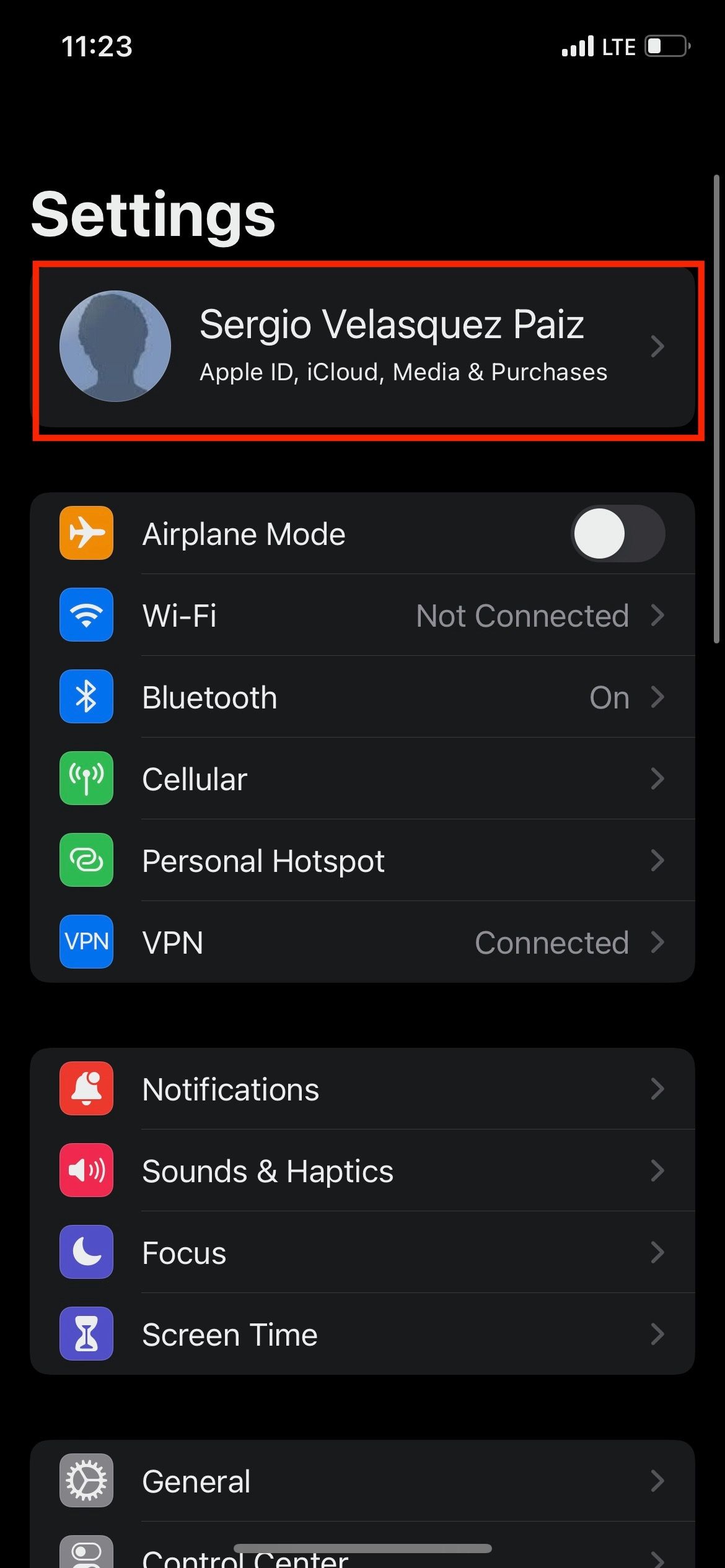
Task: Open Screen Time settings
Action: pos(372,1333)
